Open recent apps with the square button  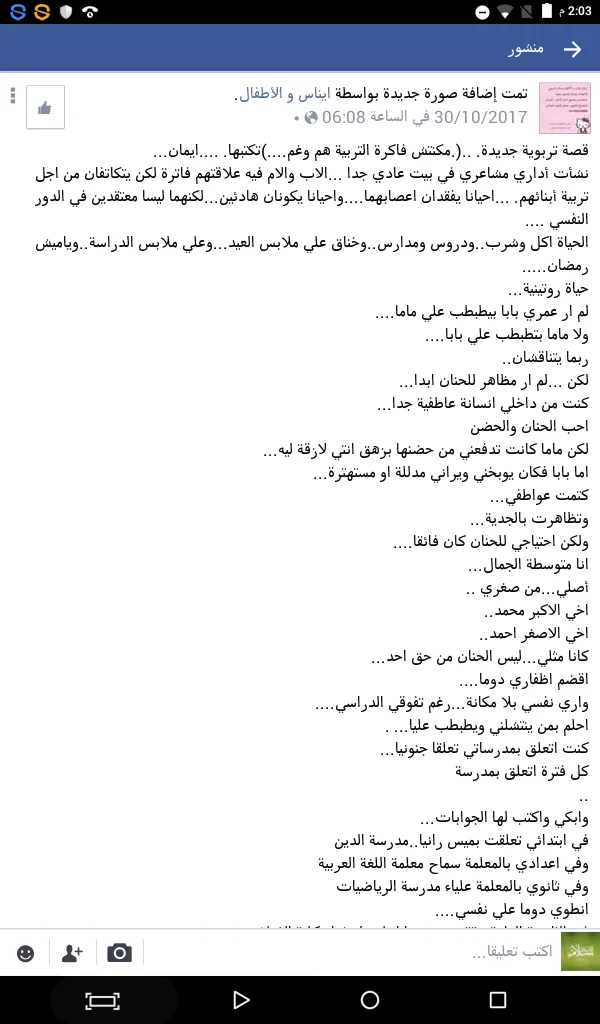click(497, 999)
